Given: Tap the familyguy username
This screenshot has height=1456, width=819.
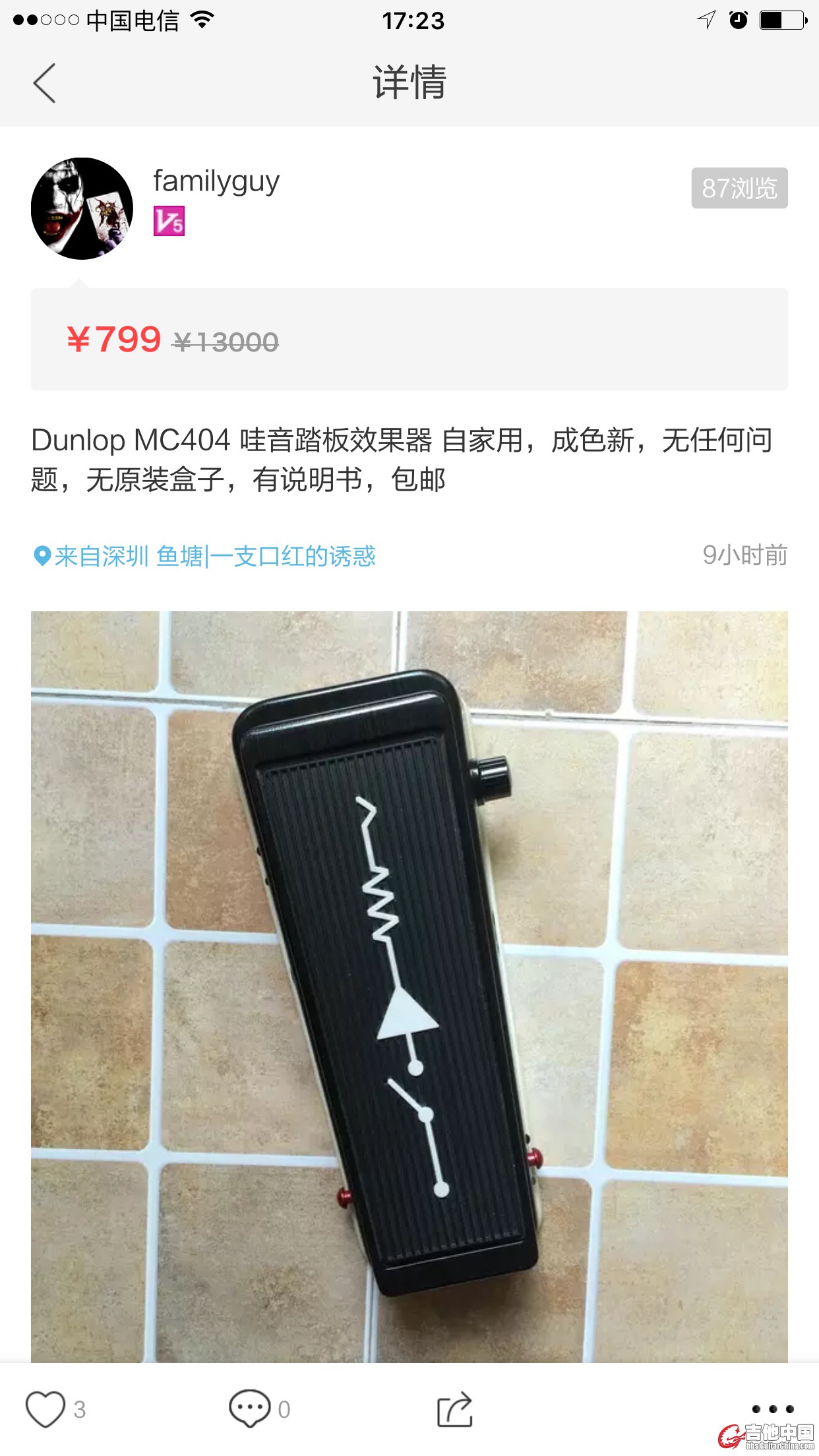Looking at the screenshot, I should 216,181.
